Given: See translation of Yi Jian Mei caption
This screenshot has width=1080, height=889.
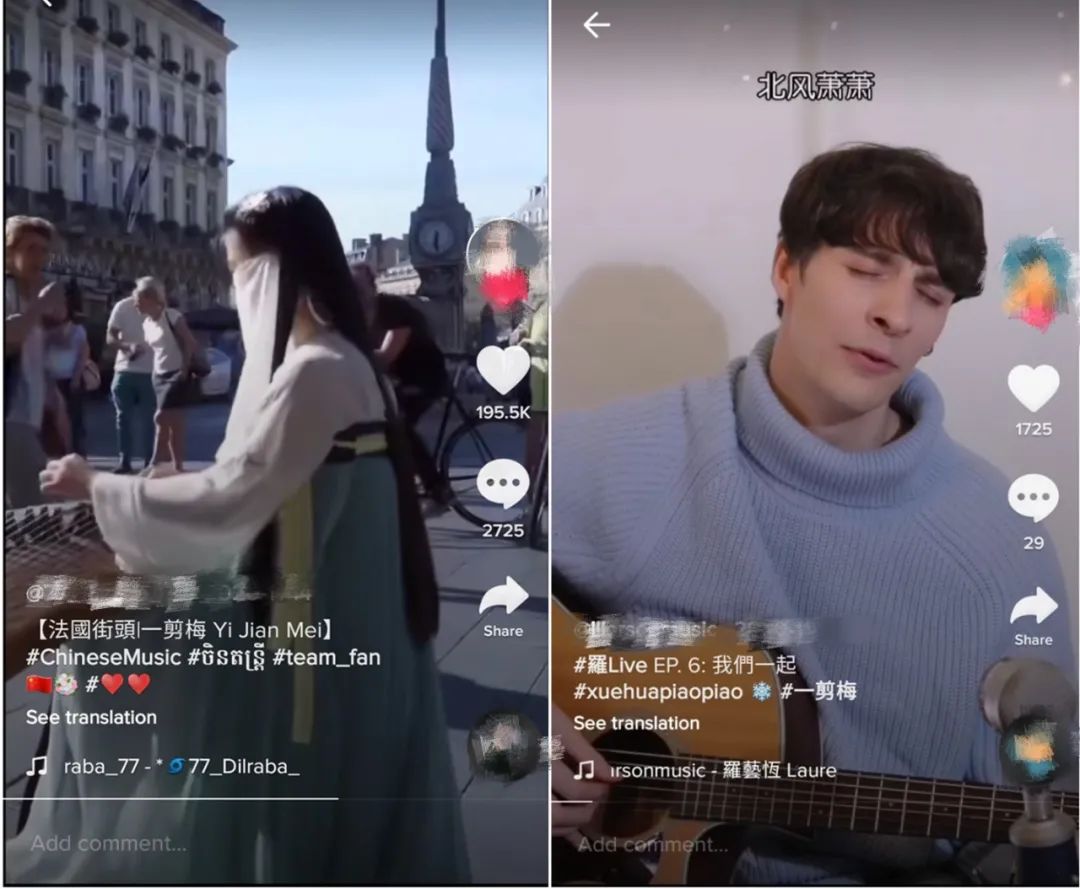Looking at the screenshot, I should pos(91,717).
